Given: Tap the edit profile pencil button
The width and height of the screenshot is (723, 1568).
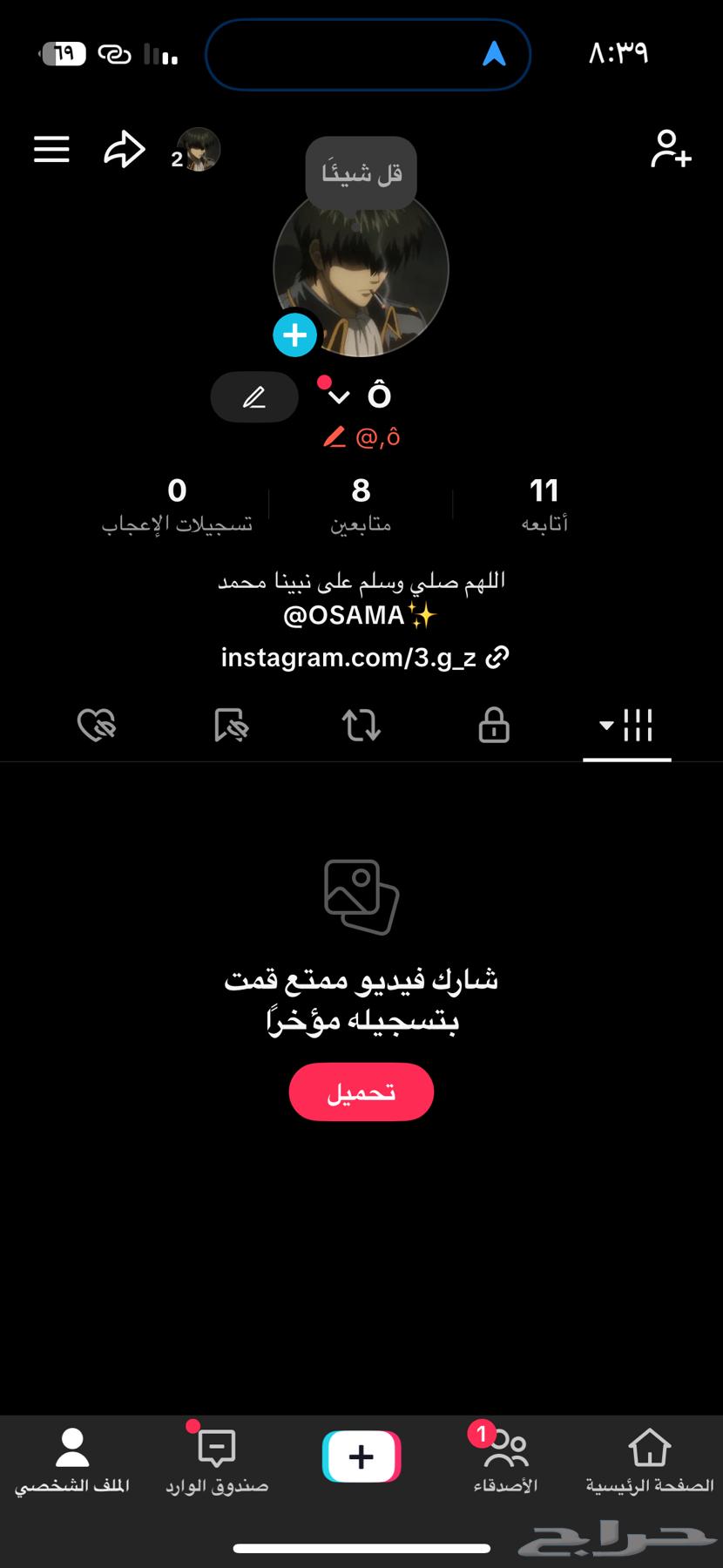Looking at the screenshot, I should point(253,397).
